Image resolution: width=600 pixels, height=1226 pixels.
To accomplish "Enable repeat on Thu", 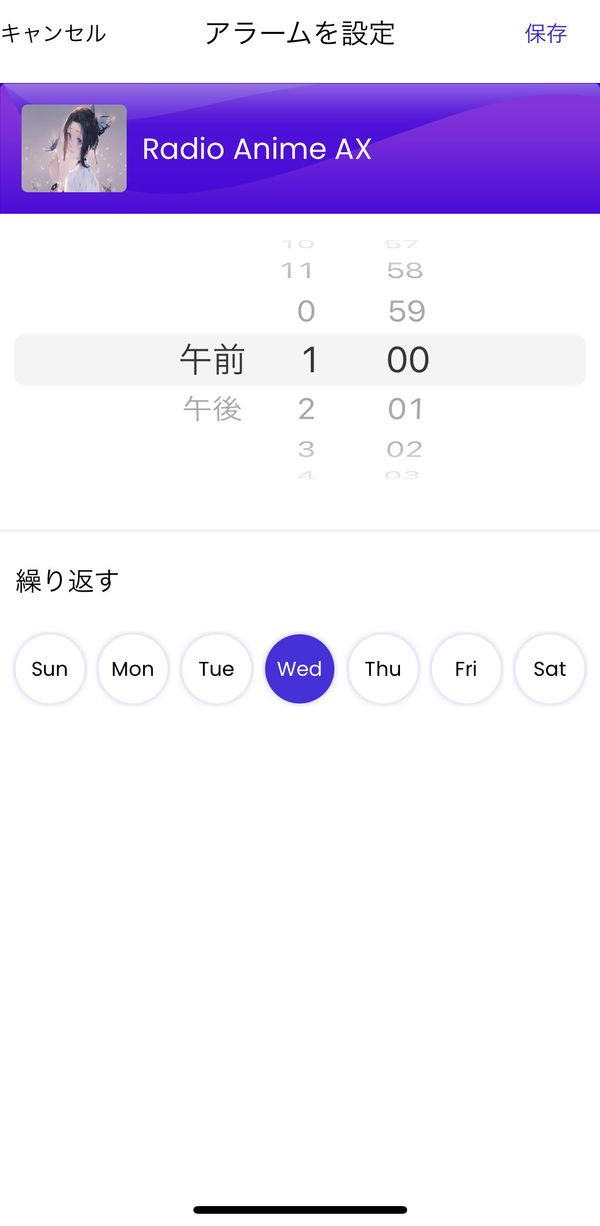I will [383, 669].
